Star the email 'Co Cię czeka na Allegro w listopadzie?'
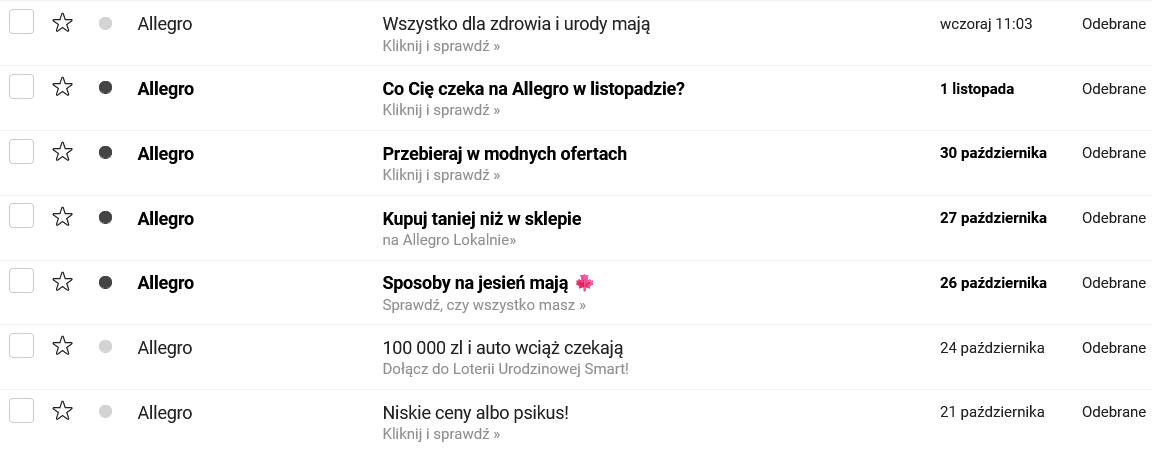This screenshot has width=1160, height=456. click(62, 88)
